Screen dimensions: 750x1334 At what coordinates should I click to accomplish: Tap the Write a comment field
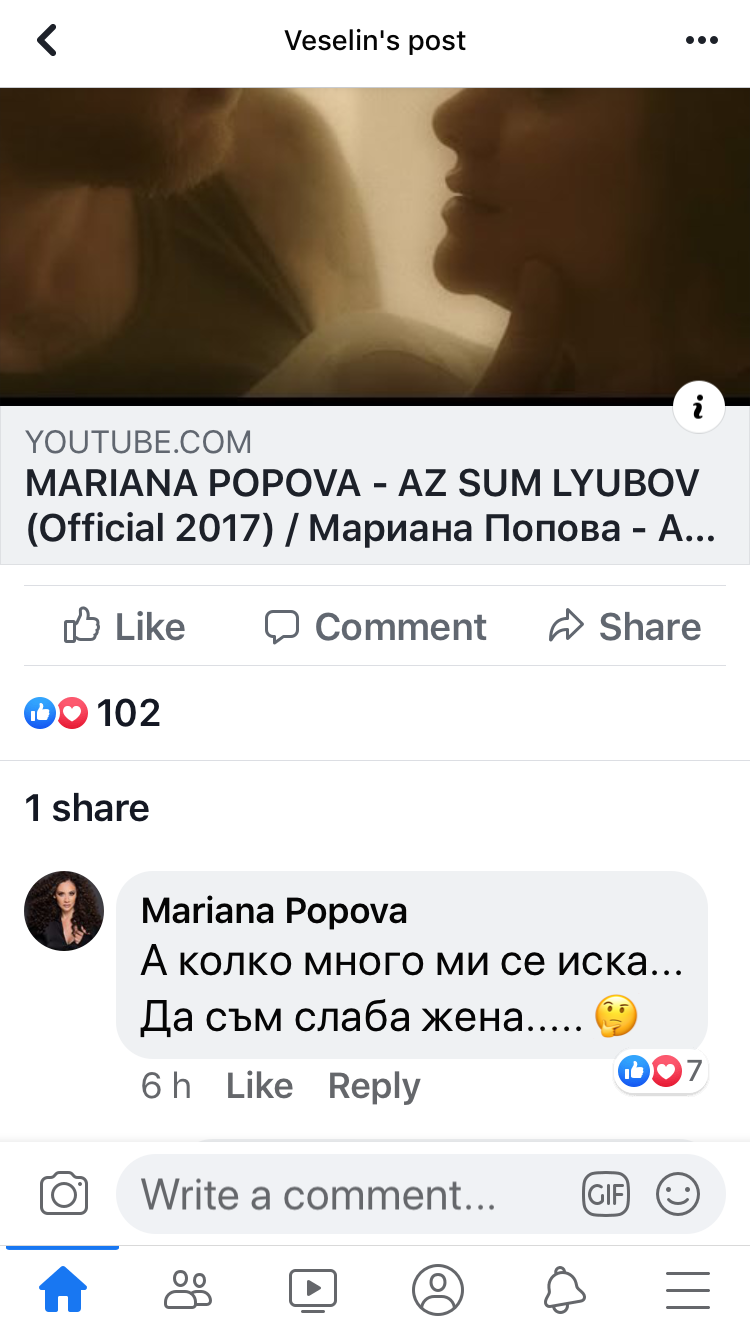[340, 1194]
